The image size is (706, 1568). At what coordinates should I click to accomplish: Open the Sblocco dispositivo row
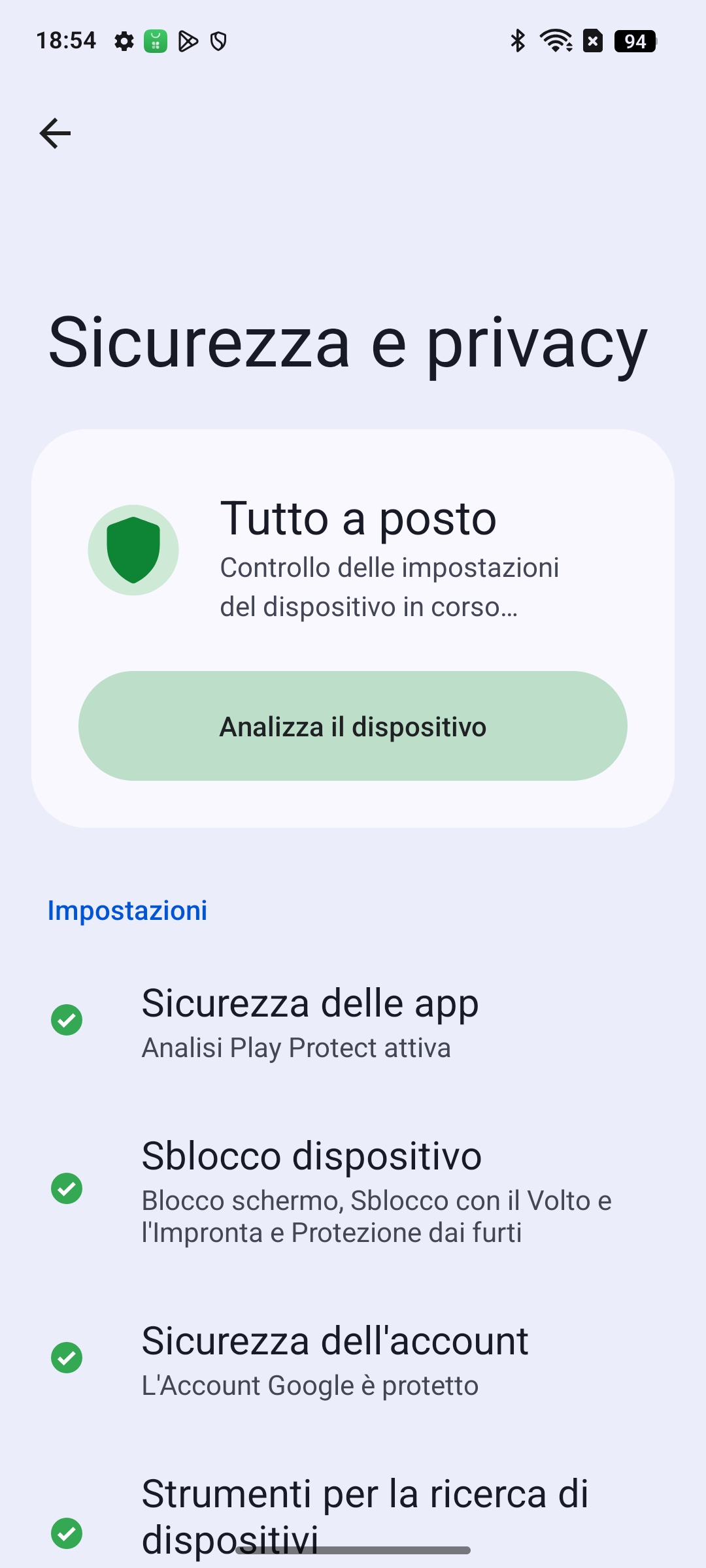(x=353, y=1189)
